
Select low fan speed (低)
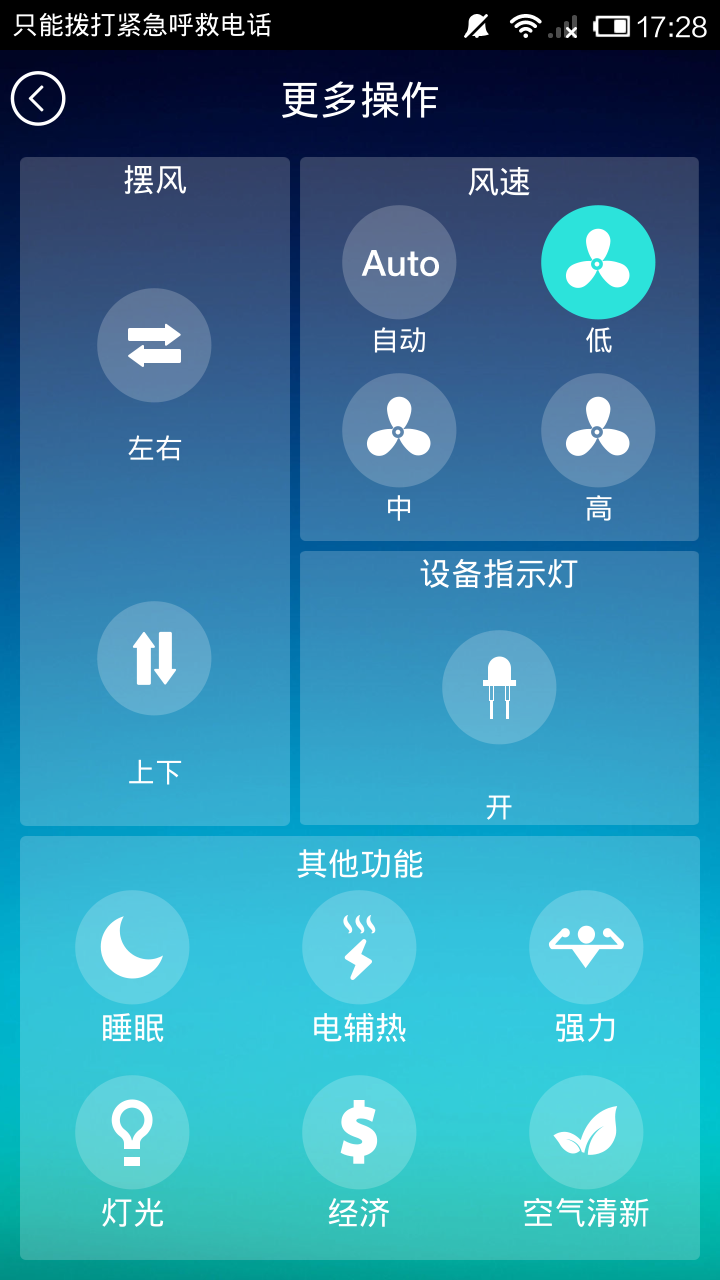598,263
